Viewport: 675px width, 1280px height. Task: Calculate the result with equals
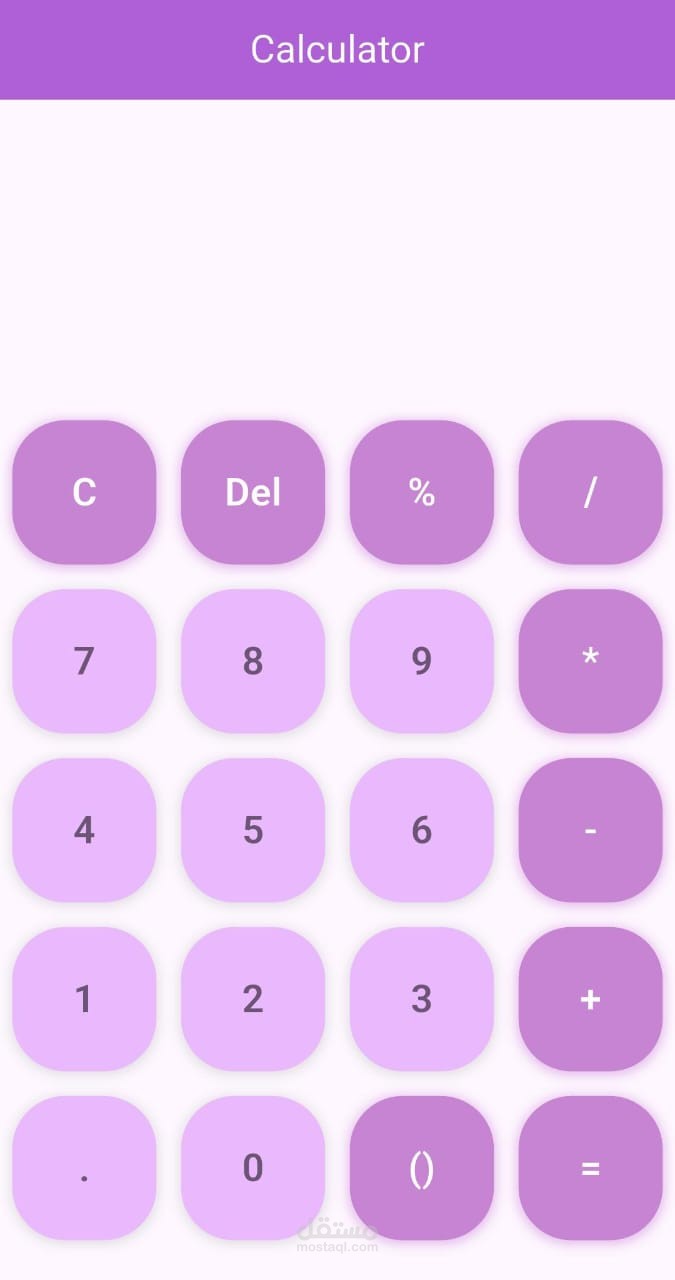pos(590,1168)
